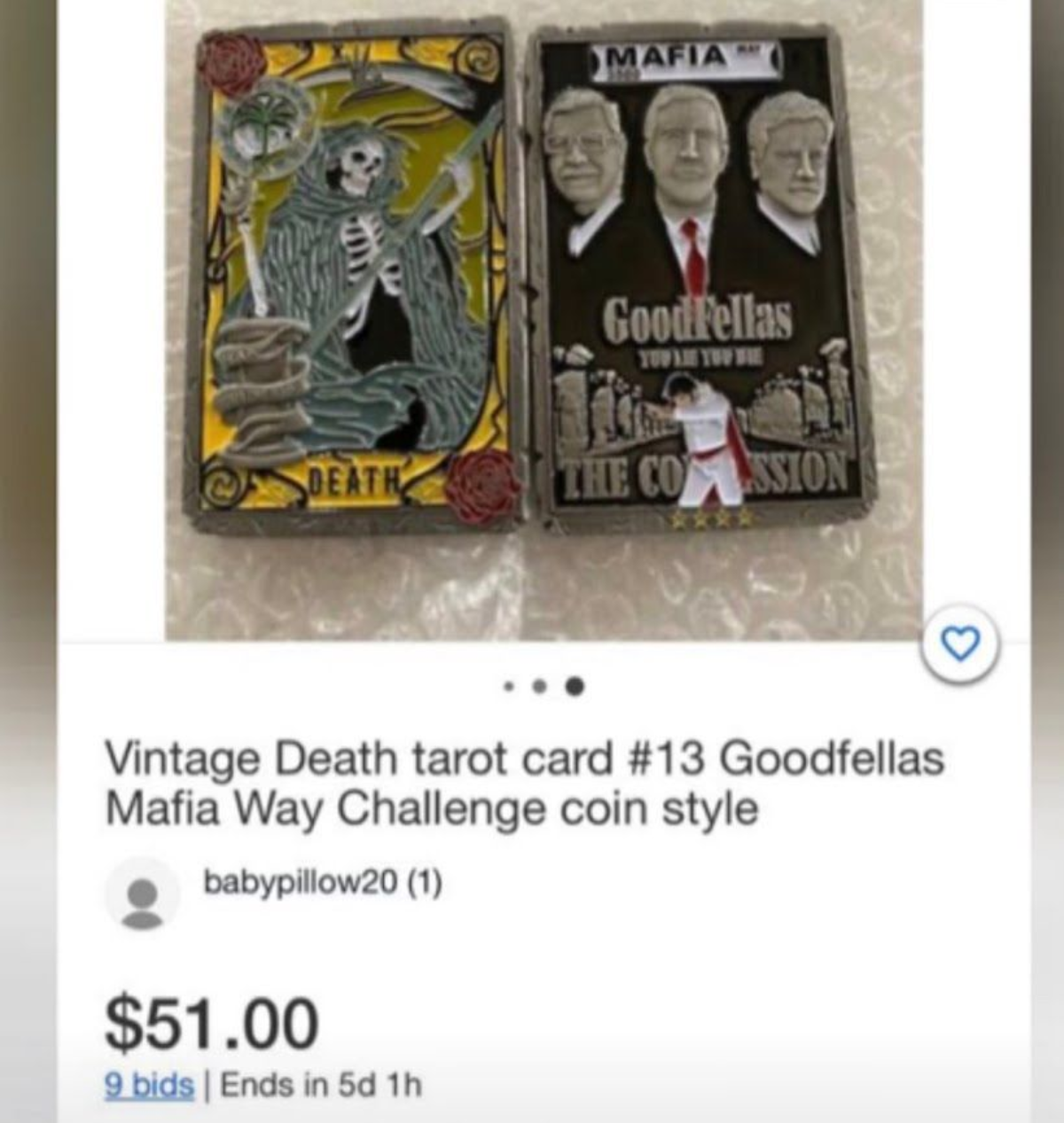Open the 9 bids history link

click(x=149, y=1085)
